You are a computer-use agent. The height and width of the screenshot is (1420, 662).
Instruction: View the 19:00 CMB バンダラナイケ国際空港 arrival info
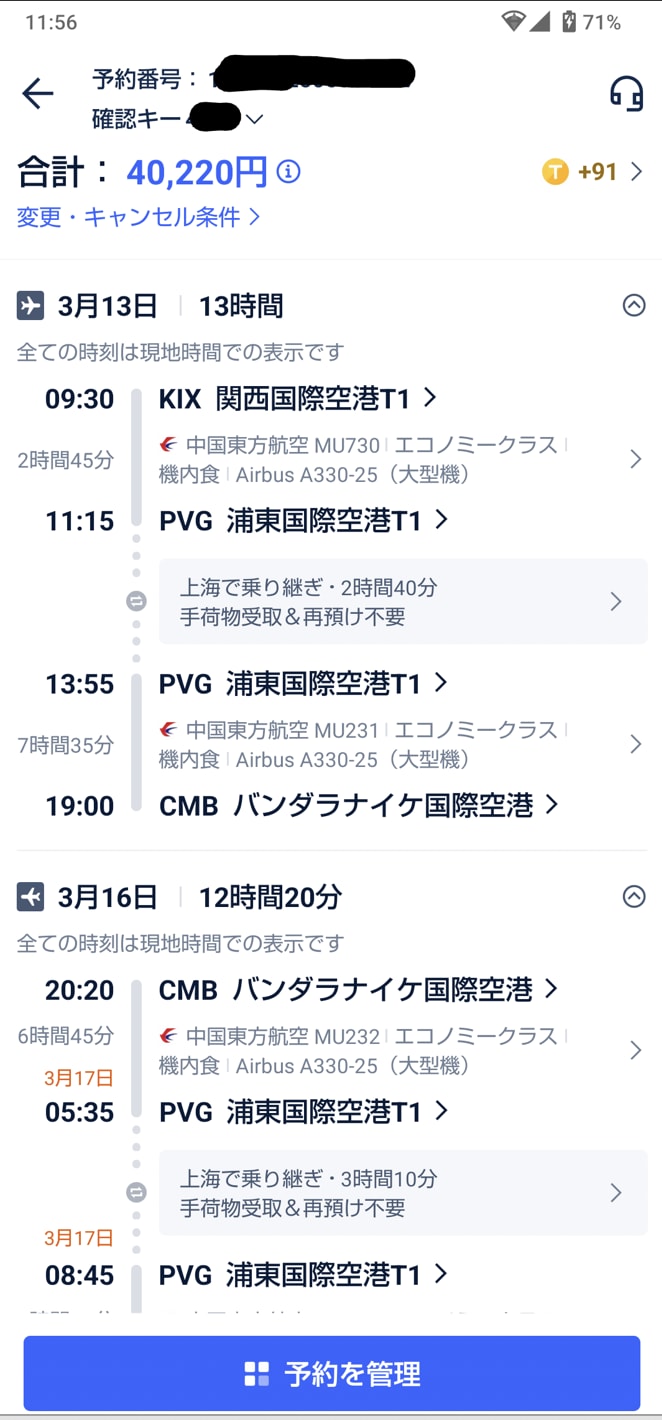pos(358,806)
